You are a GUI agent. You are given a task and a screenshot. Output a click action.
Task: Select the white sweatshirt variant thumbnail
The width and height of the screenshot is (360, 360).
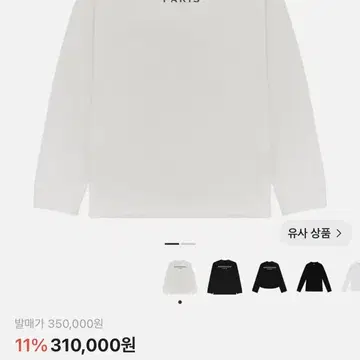180,277
